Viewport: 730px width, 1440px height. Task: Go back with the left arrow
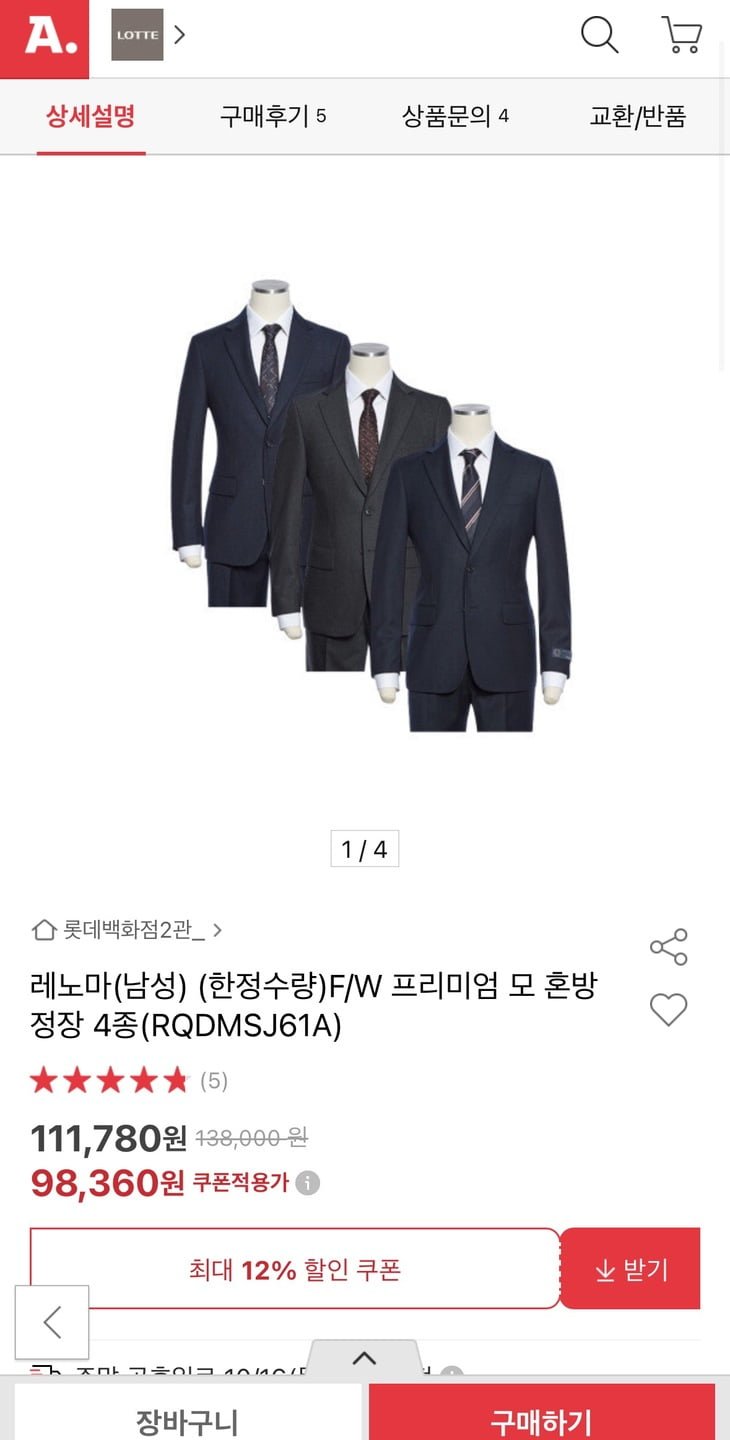[x=52, y=1321]
